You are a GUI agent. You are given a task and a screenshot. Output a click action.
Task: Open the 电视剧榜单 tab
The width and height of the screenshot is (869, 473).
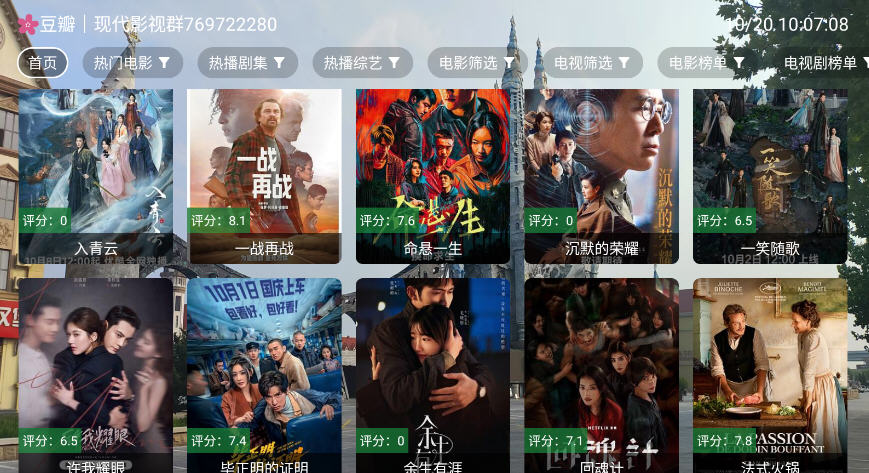click(x=822, y=63)
